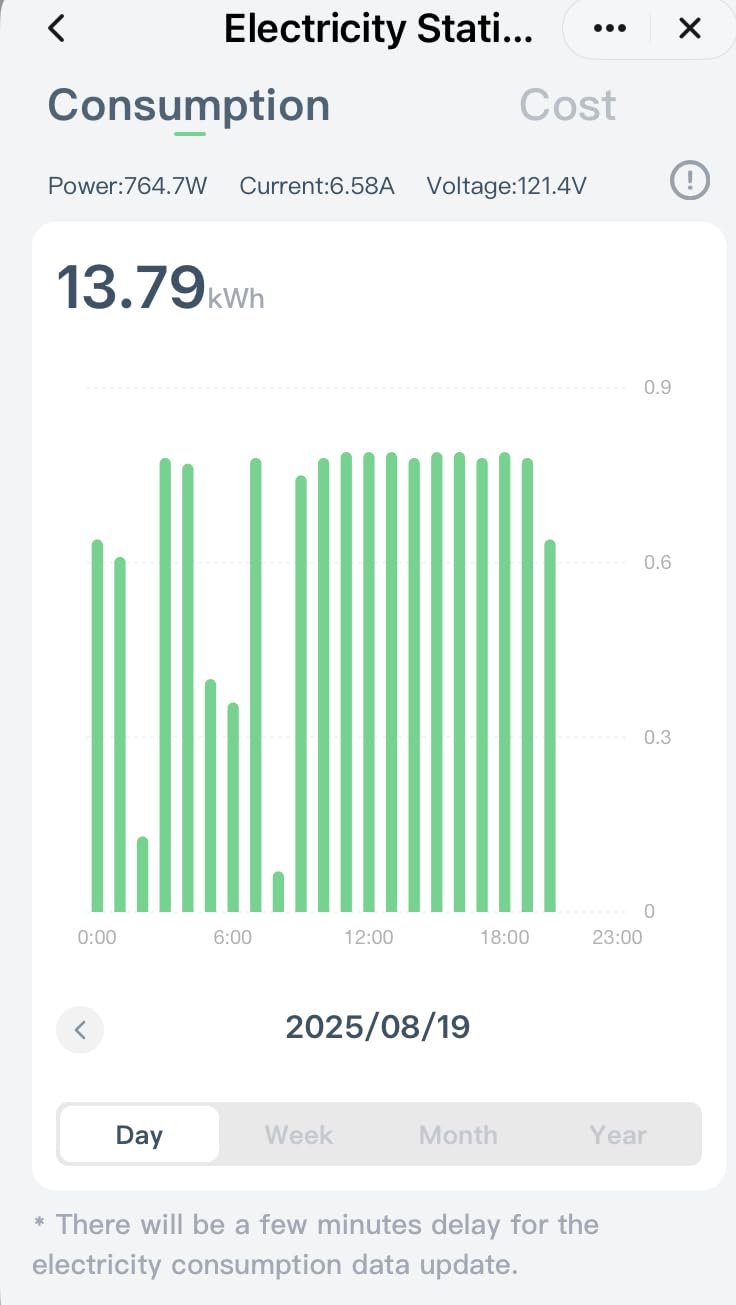Select the Day view segment
Viewport: 736px width, 1305px height.
click(139, 1135)
